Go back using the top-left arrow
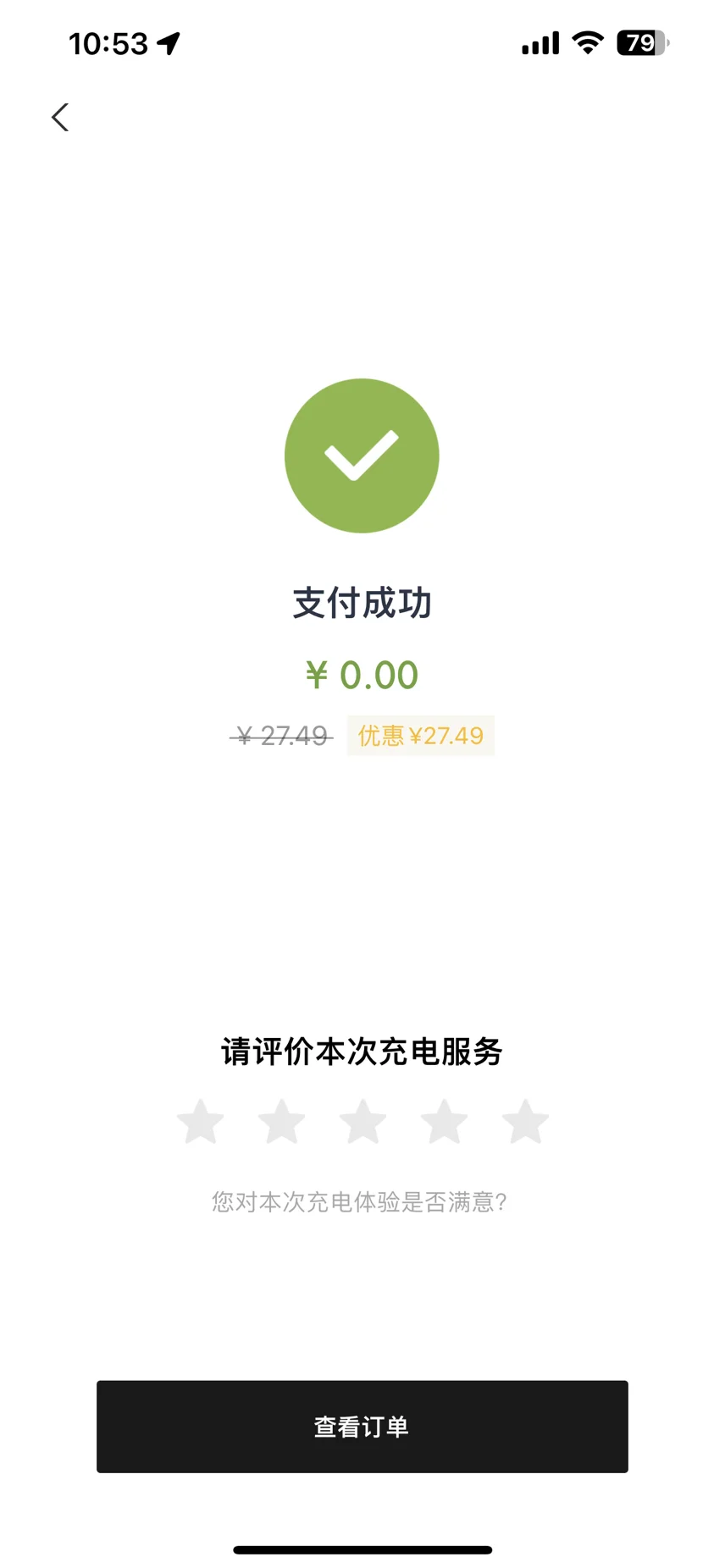Viewport: 725px width, 1568px height. [x=60, y=117]
